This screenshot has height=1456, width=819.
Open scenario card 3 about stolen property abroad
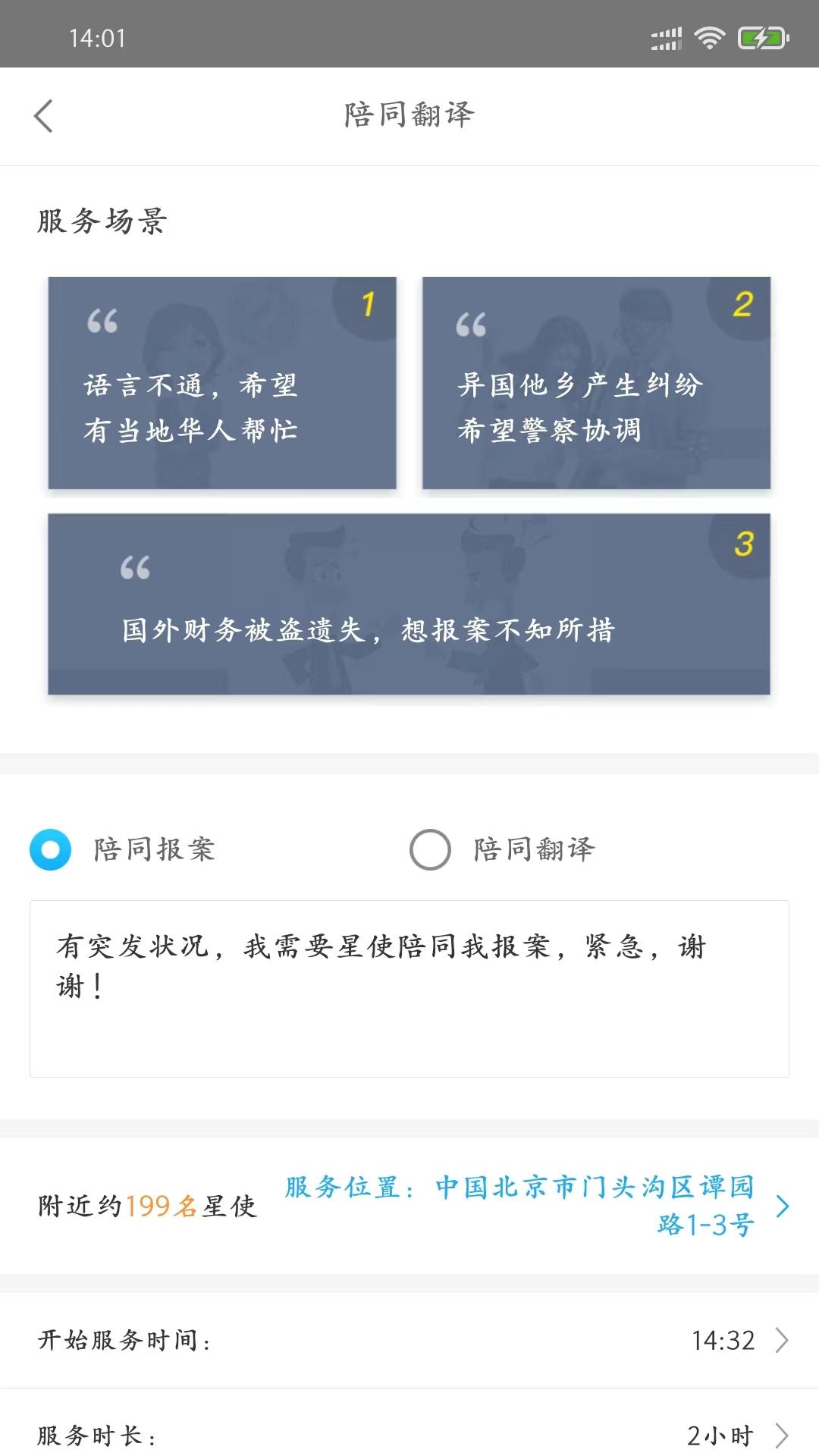[409, 603]
